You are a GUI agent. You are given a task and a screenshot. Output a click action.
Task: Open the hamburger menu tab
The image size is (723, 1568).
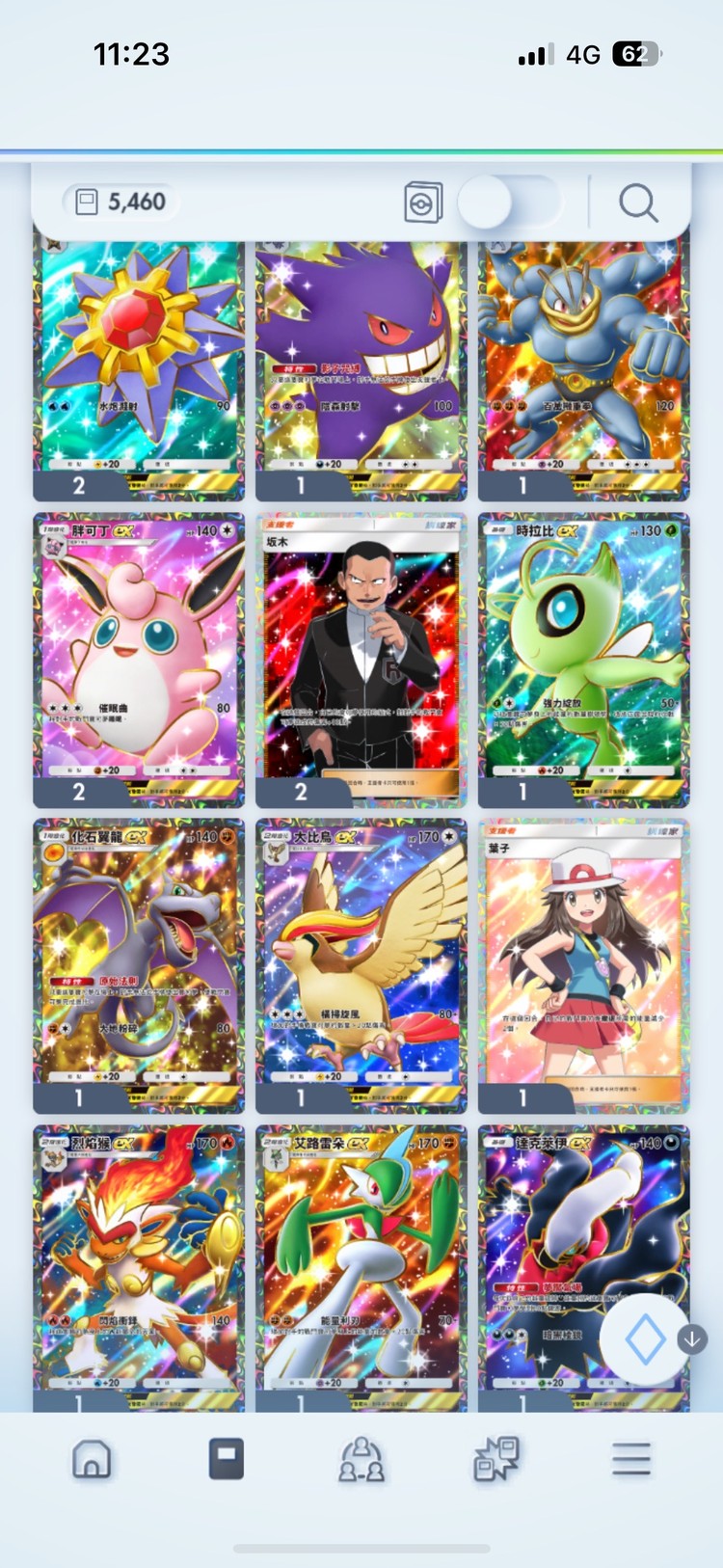(631, 1459)
